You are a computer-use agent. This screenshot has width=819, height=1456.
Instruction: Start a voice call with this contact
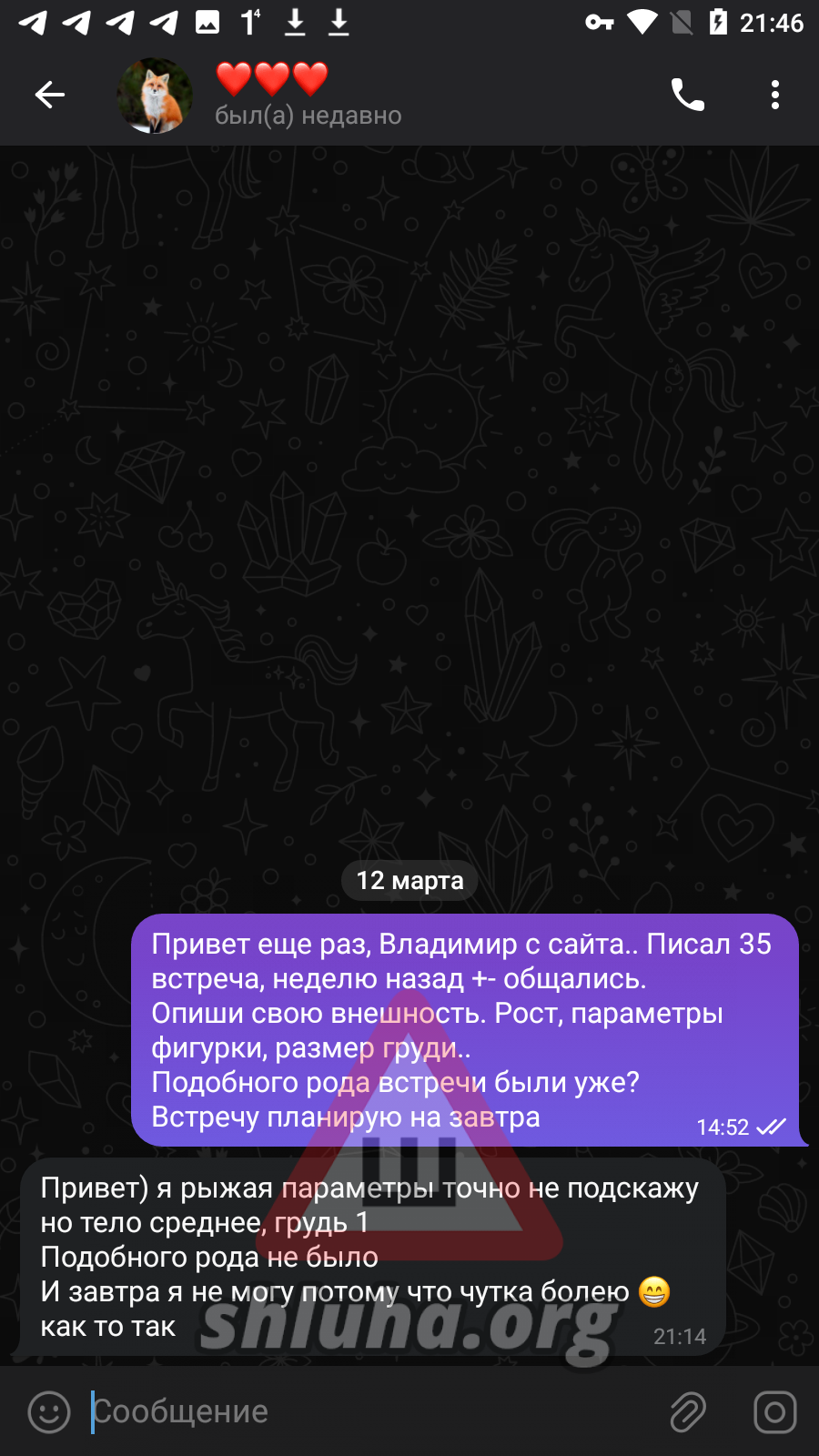point(688,95)
